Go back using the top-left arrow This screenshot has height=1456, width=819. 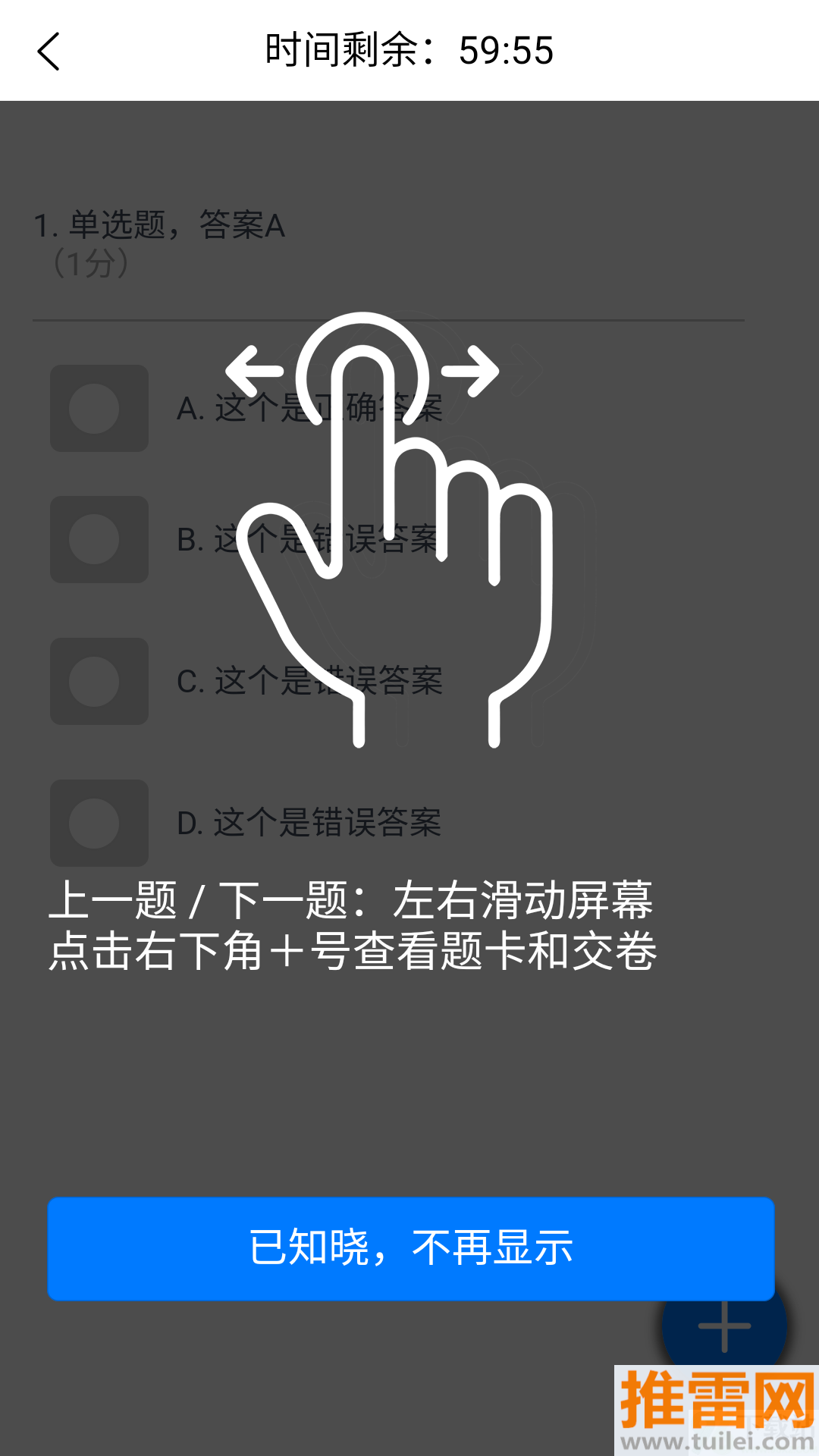point(49,52)
